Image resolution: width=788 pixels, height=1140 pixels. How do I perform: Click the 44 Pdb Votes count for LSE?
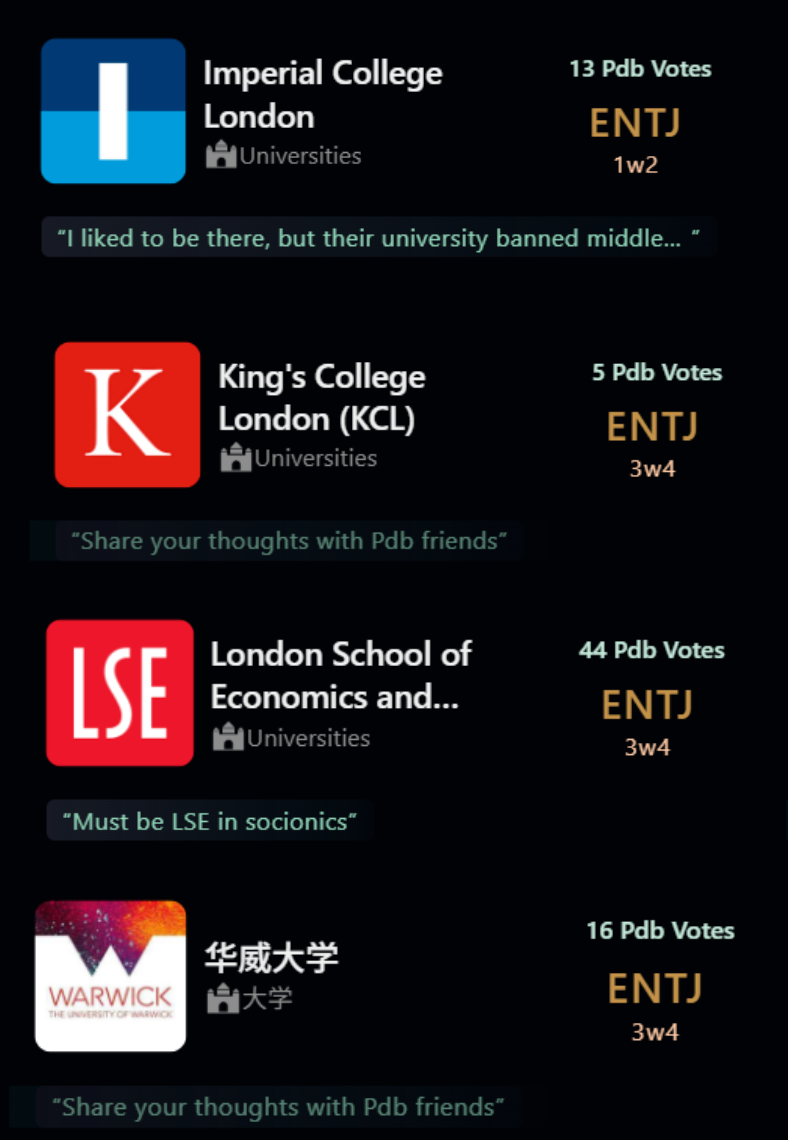651,650
